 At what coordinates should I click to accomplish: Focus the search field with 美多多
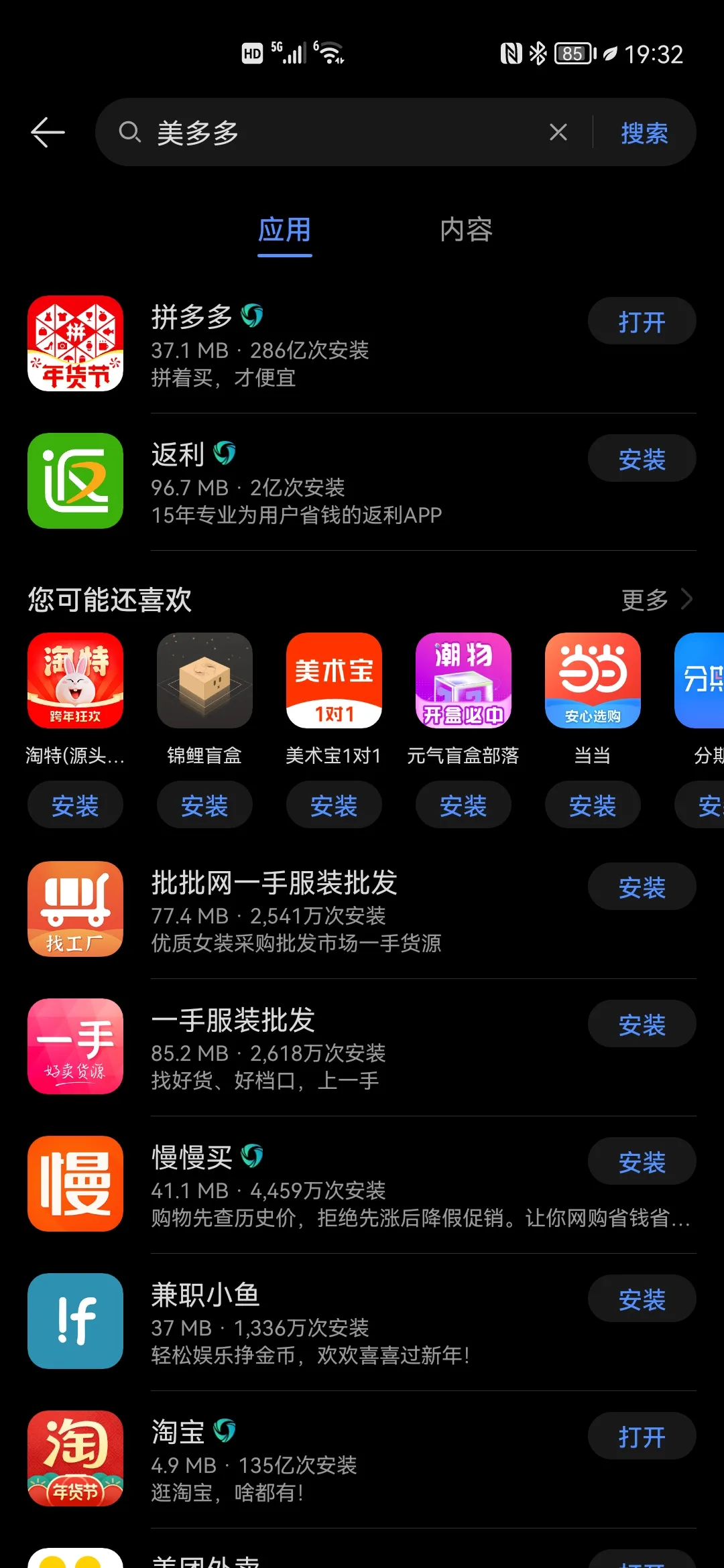[335, 133]
